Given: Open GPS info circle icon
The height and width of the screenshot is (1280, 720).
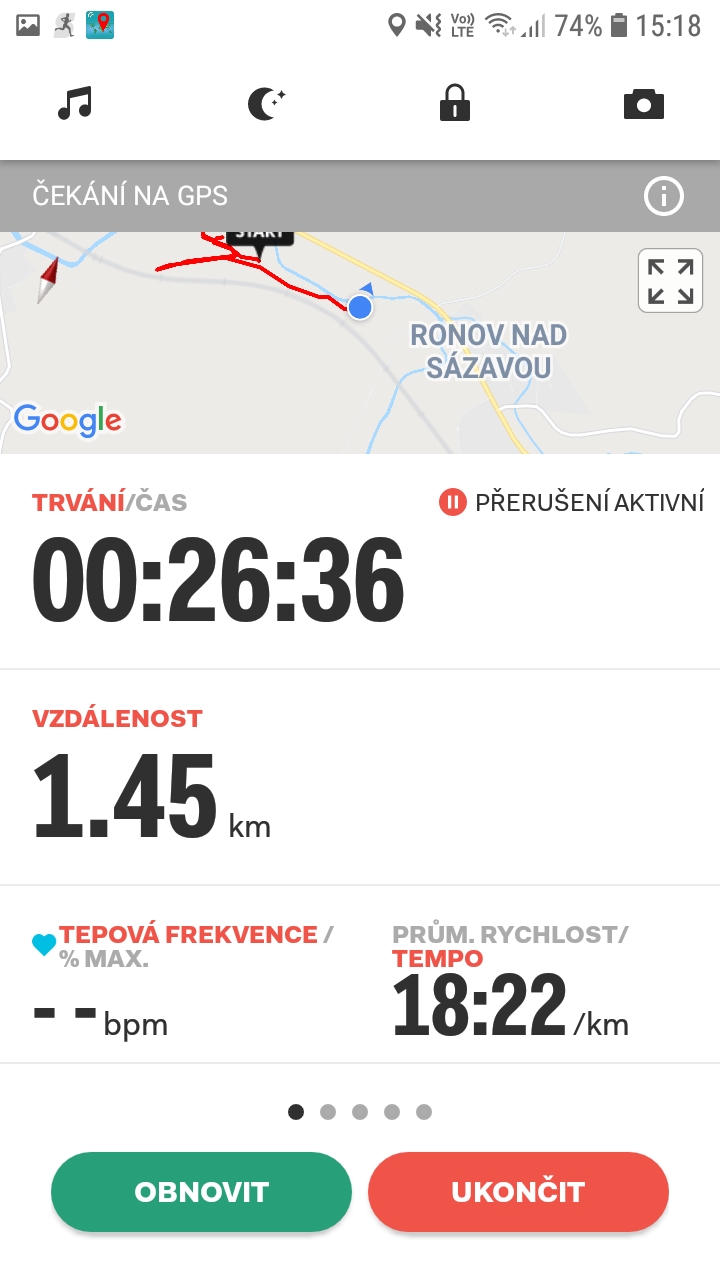Looking at the screenshot, I should point(664,196).
